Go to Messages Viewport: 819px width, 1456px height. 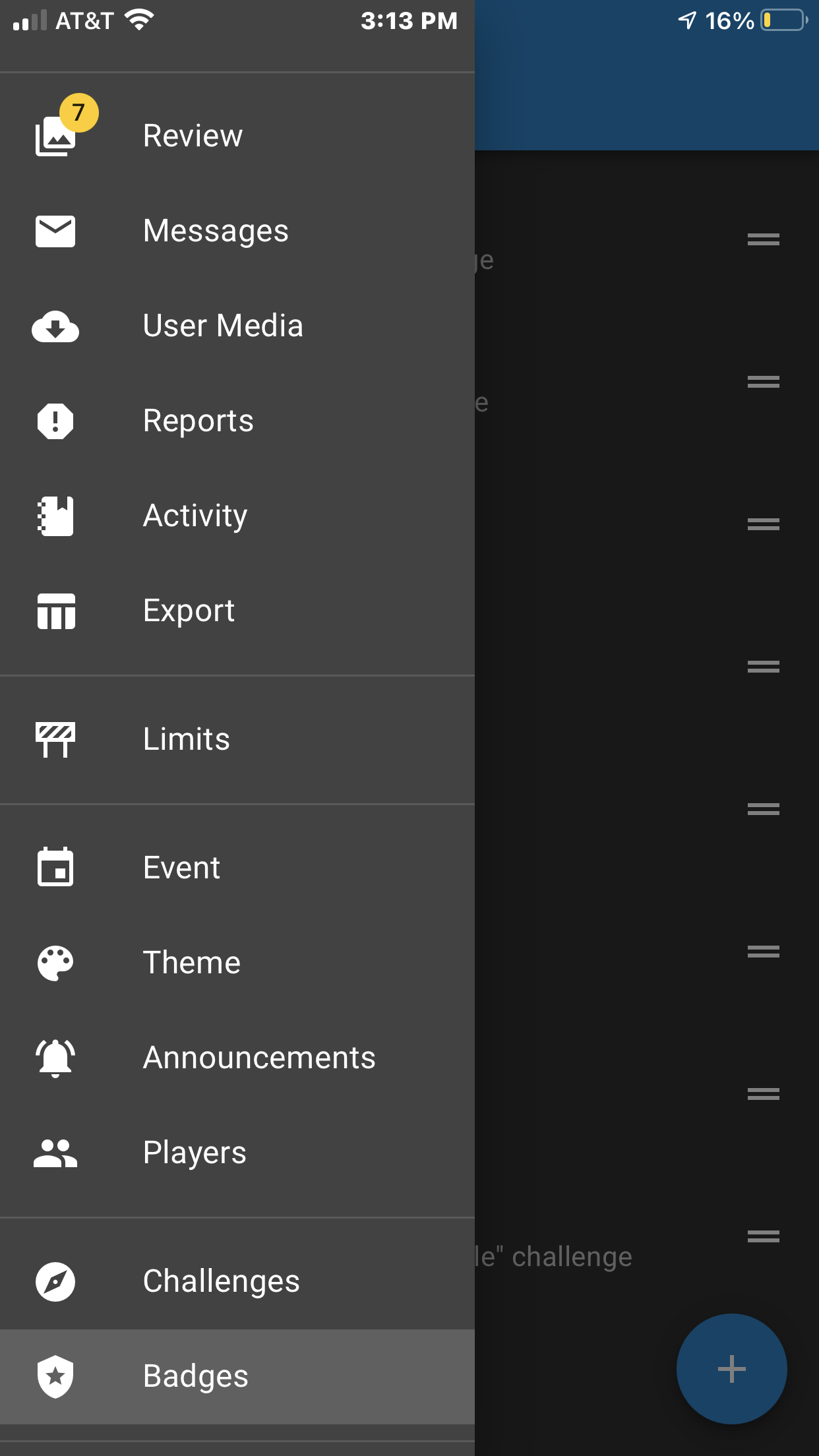(x=216, y=231)
